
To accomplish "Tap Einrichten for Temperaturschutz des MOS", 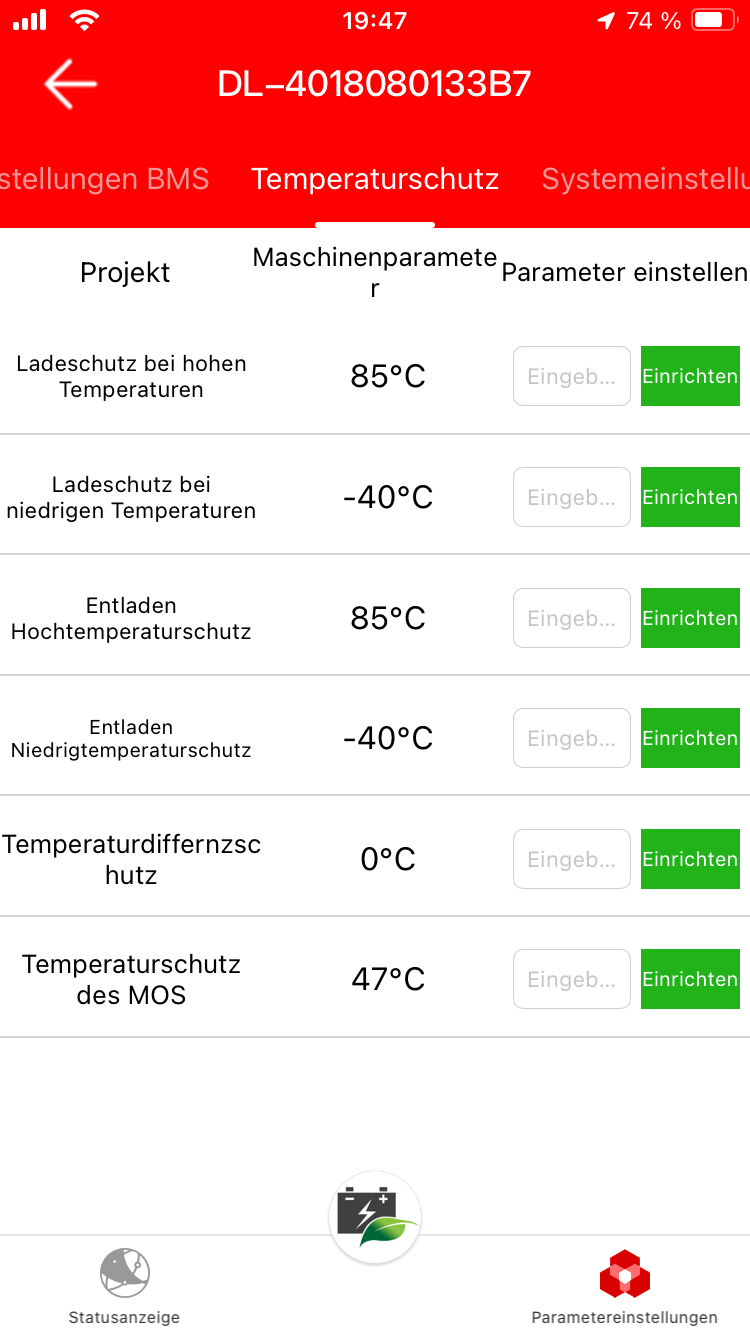I will [690, 979].
